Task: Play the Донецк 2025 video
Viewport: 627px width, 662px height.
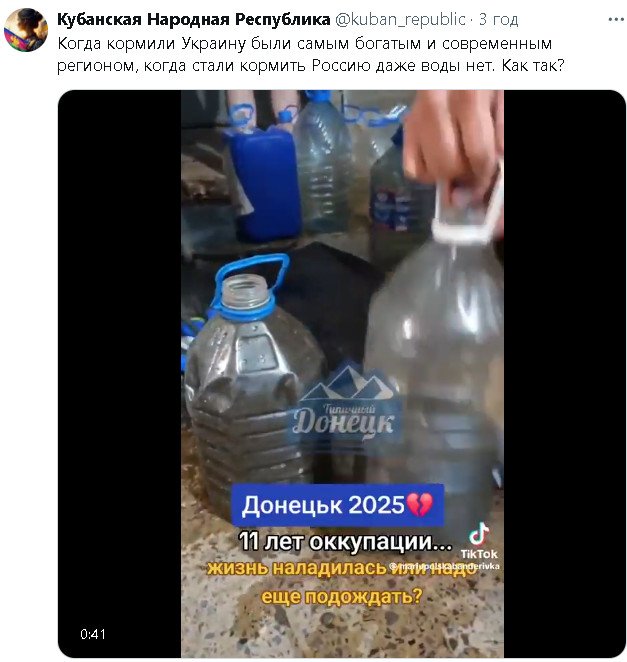Action: click(341, 373)
